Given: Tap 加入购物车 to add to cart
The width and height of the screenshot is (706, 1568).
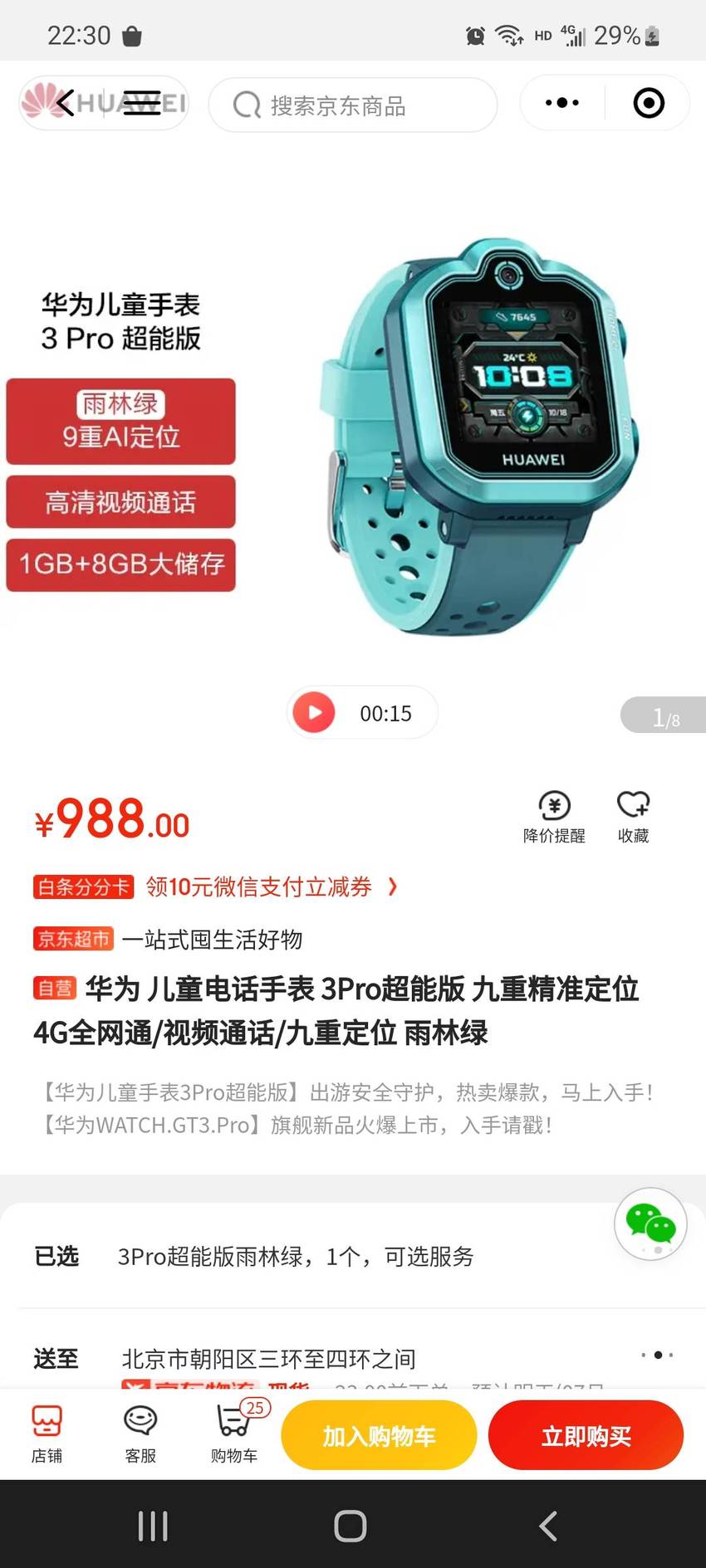Looking at the screenshot, I should pos(379,1435).
